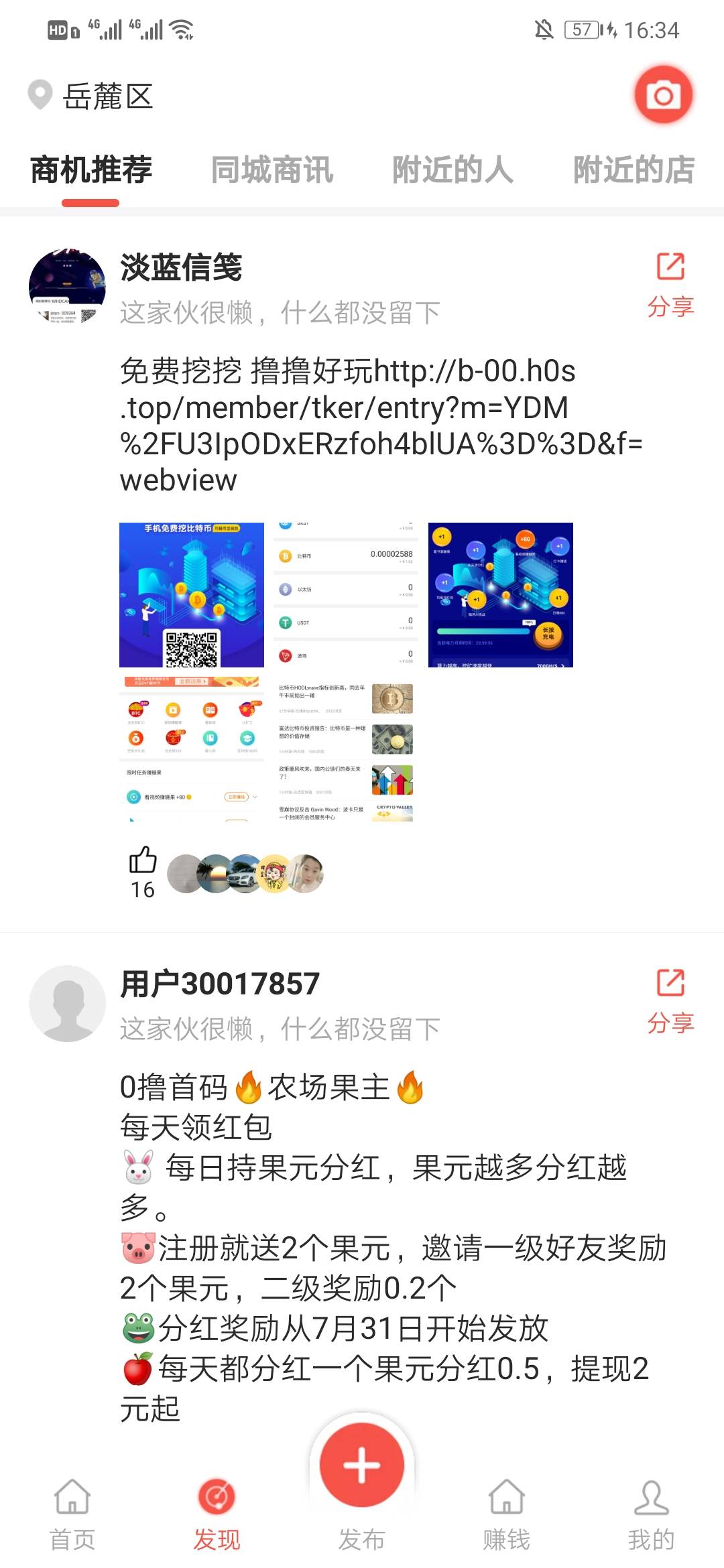Open the 我的 tab
Screen dimensions: 724x1568
pyautogui.click(x=651, y=1514)
